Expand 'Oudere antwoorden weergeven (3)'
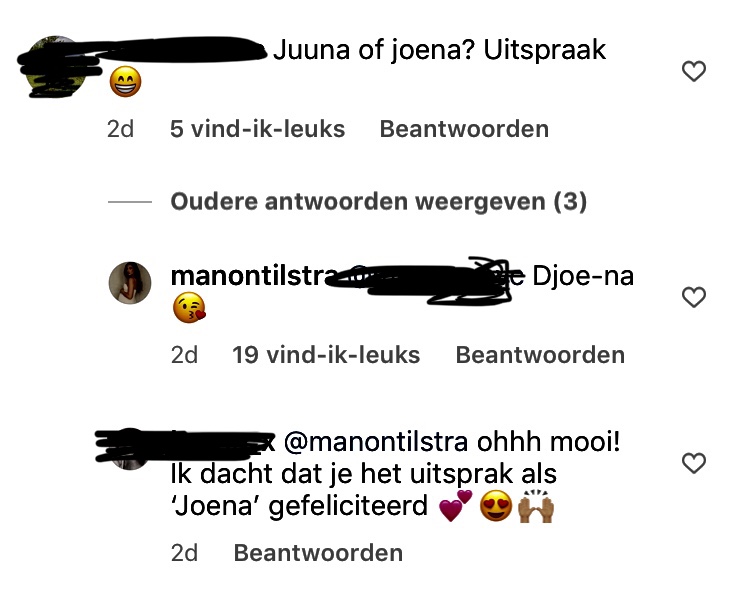This screenshot has height=604, width=750. [x=378, y=202]
